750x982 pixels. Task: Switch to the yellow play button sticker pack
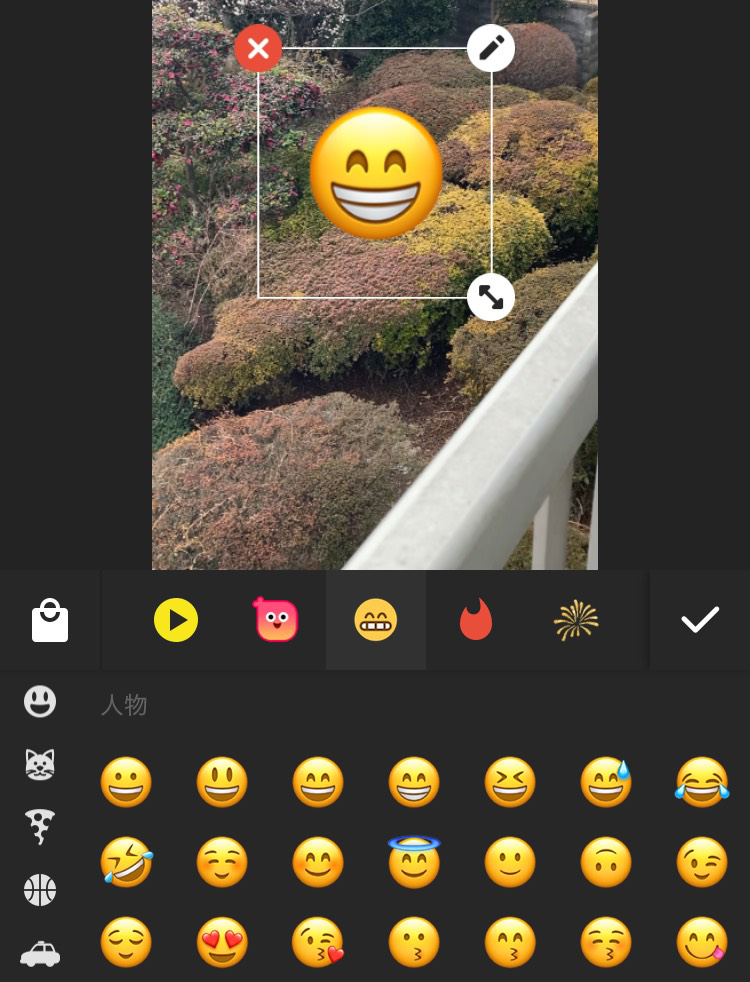[176, 620]
